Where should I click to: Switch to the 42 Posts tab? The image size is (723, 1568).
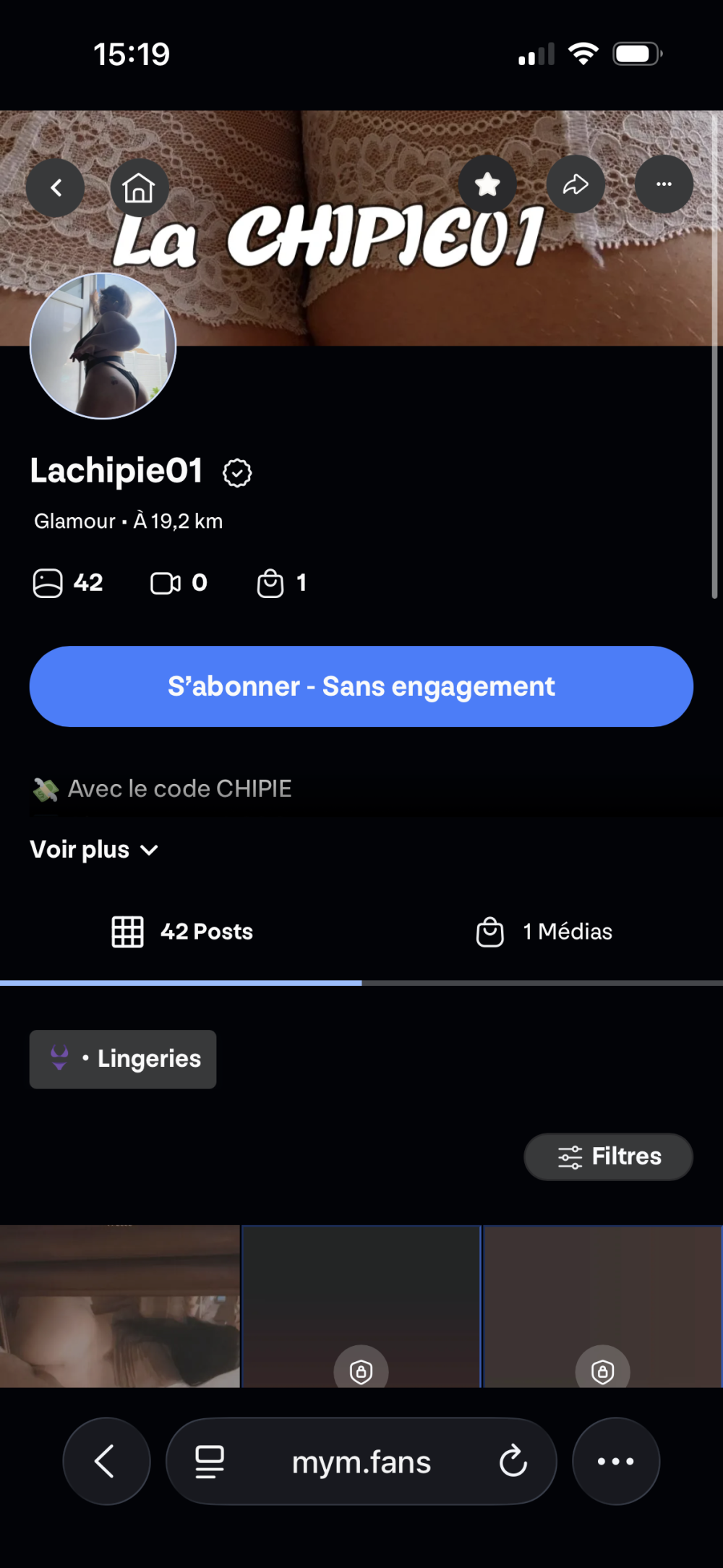coord(182,932)
